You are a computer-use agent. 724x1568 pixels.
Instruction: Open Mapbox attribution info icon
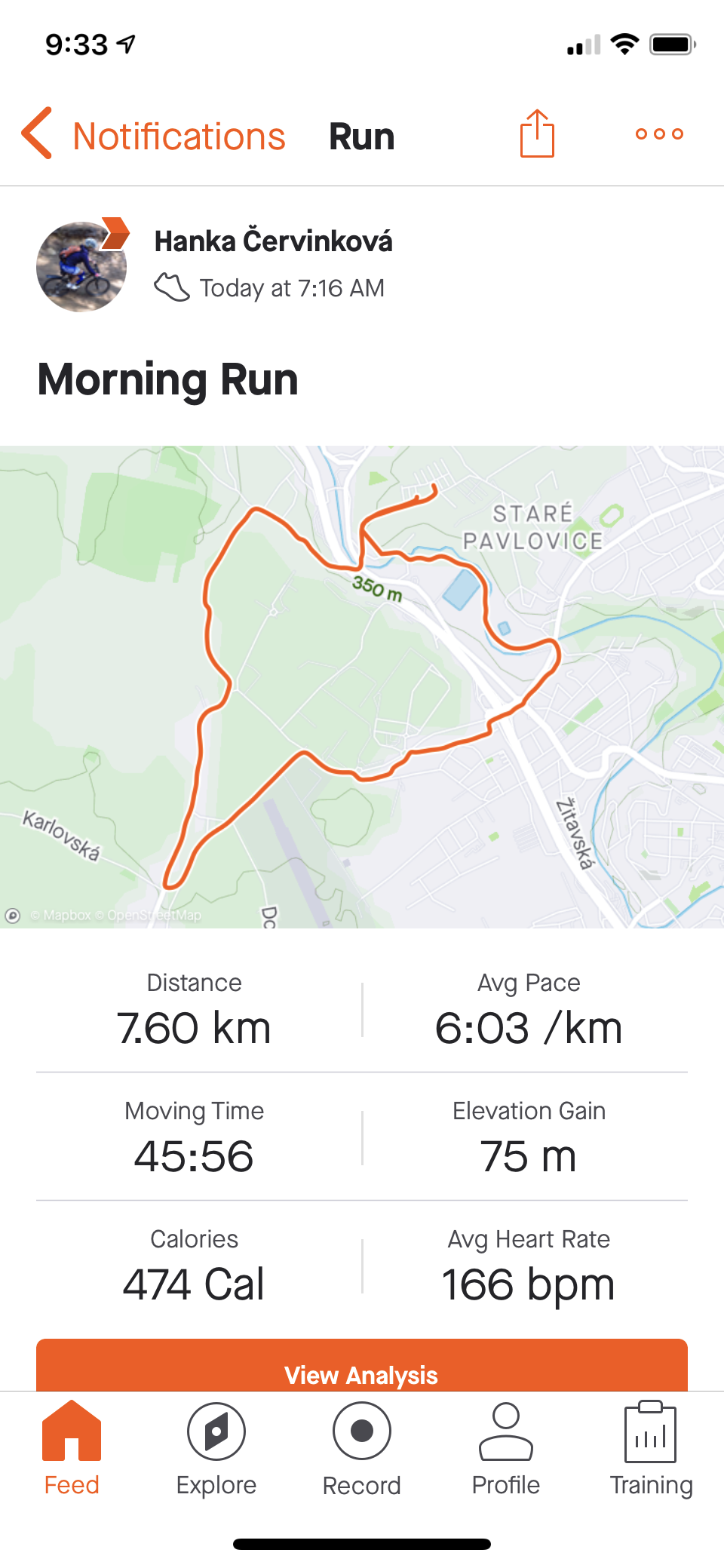[13, 916]
